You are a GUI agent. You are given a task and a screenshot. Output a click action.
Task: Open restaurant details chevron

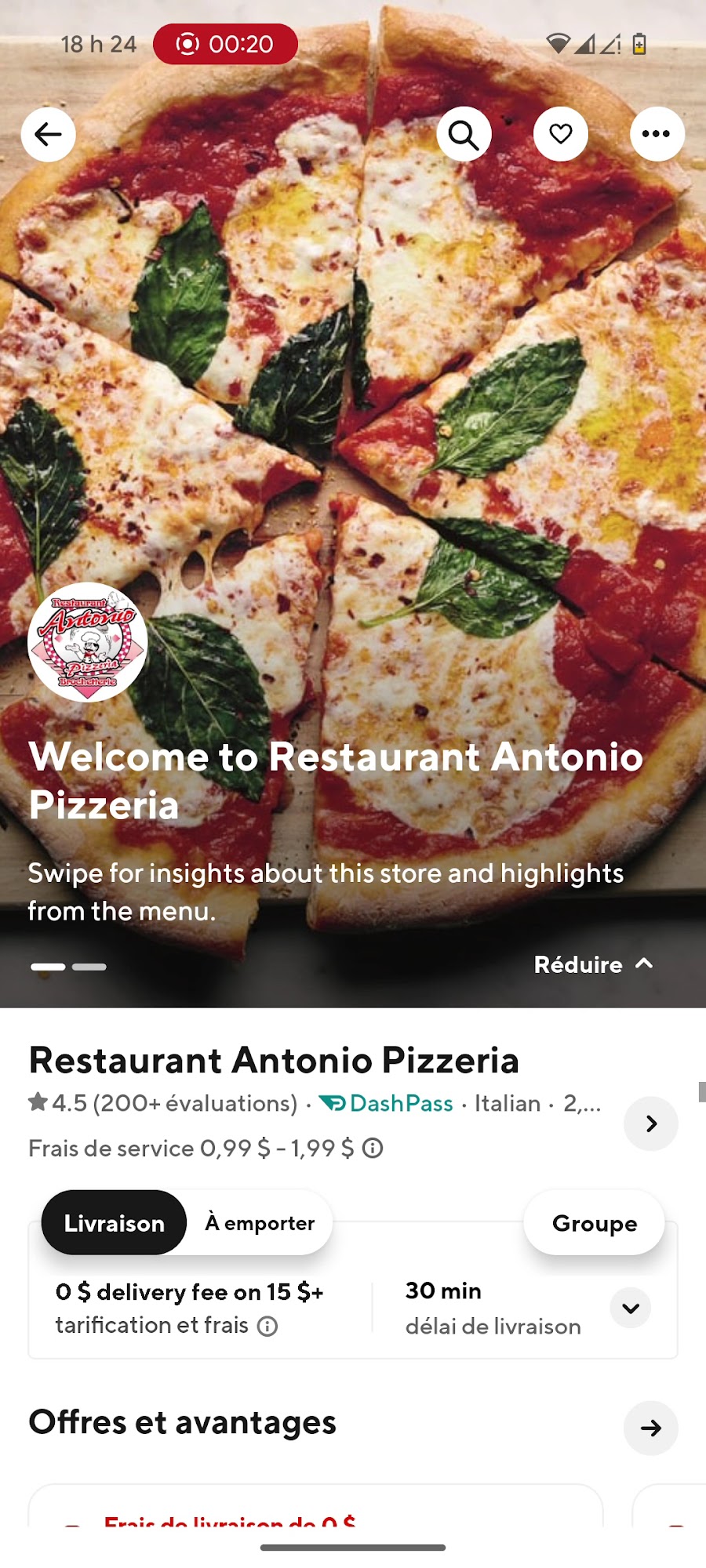[x=650, y=1123]
